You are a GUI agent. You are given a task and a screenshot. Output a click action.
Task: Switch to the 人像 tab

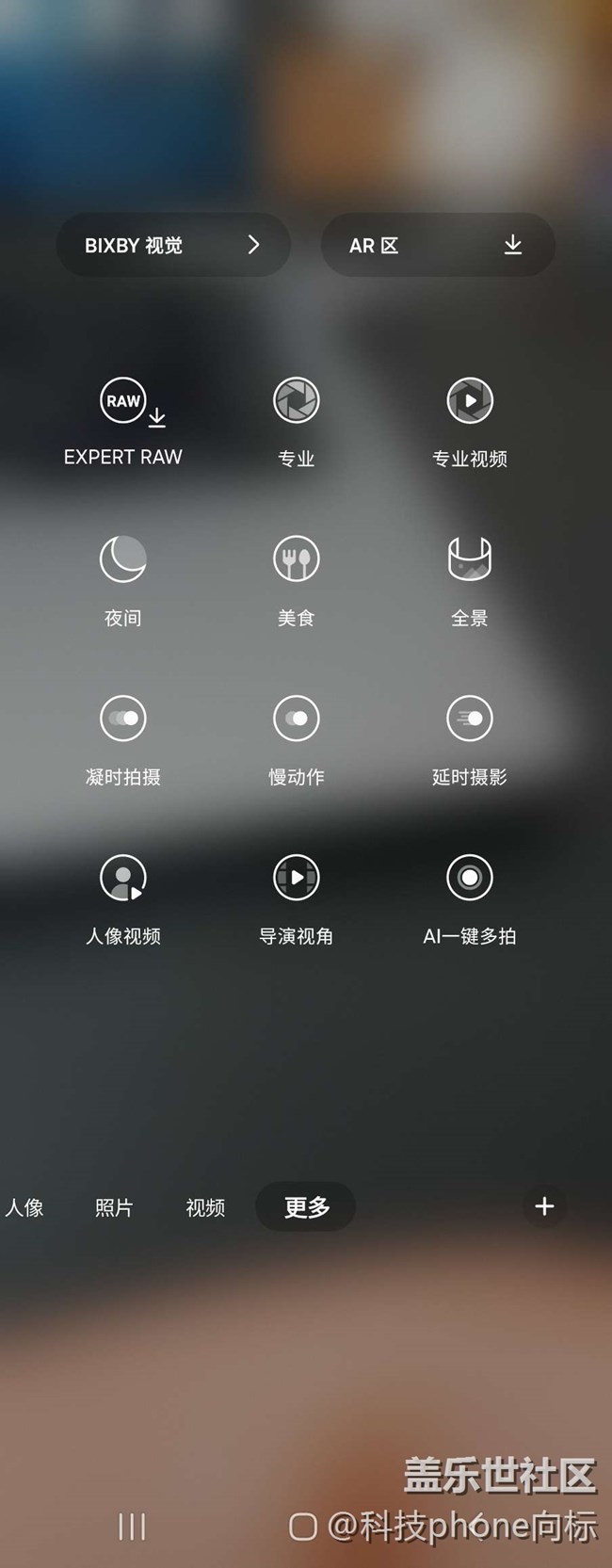click(24, 1207)
